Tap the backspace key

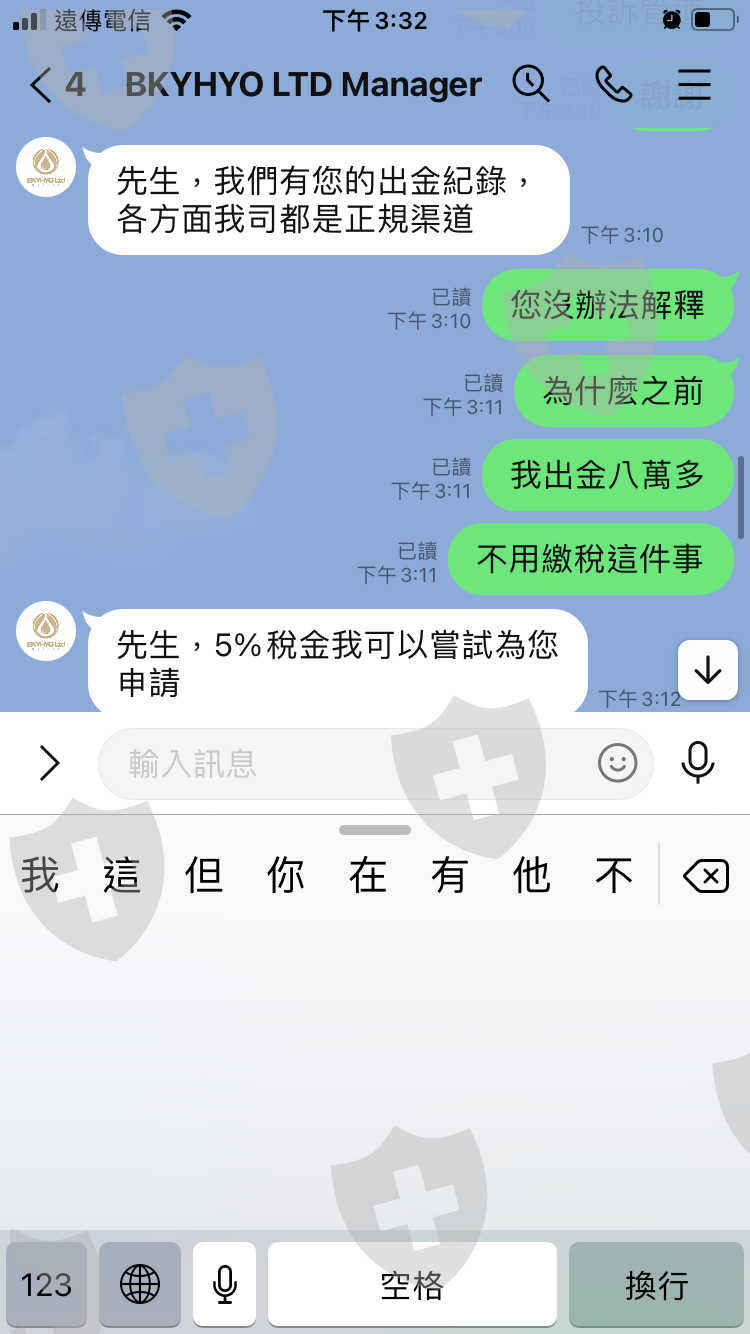click(706, 877)
